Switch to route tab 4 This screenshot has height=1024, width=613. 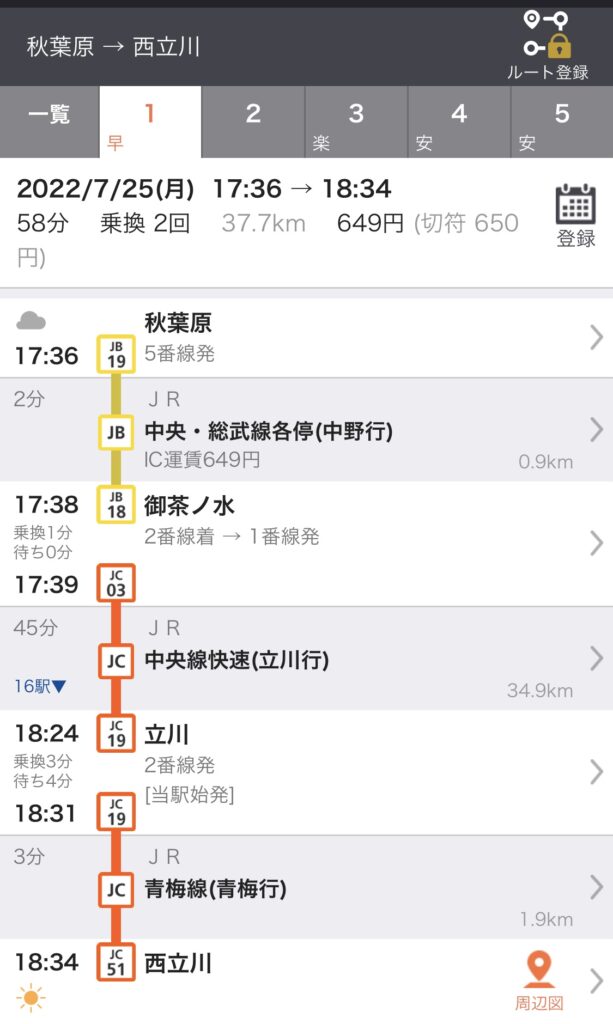point(459,122)
